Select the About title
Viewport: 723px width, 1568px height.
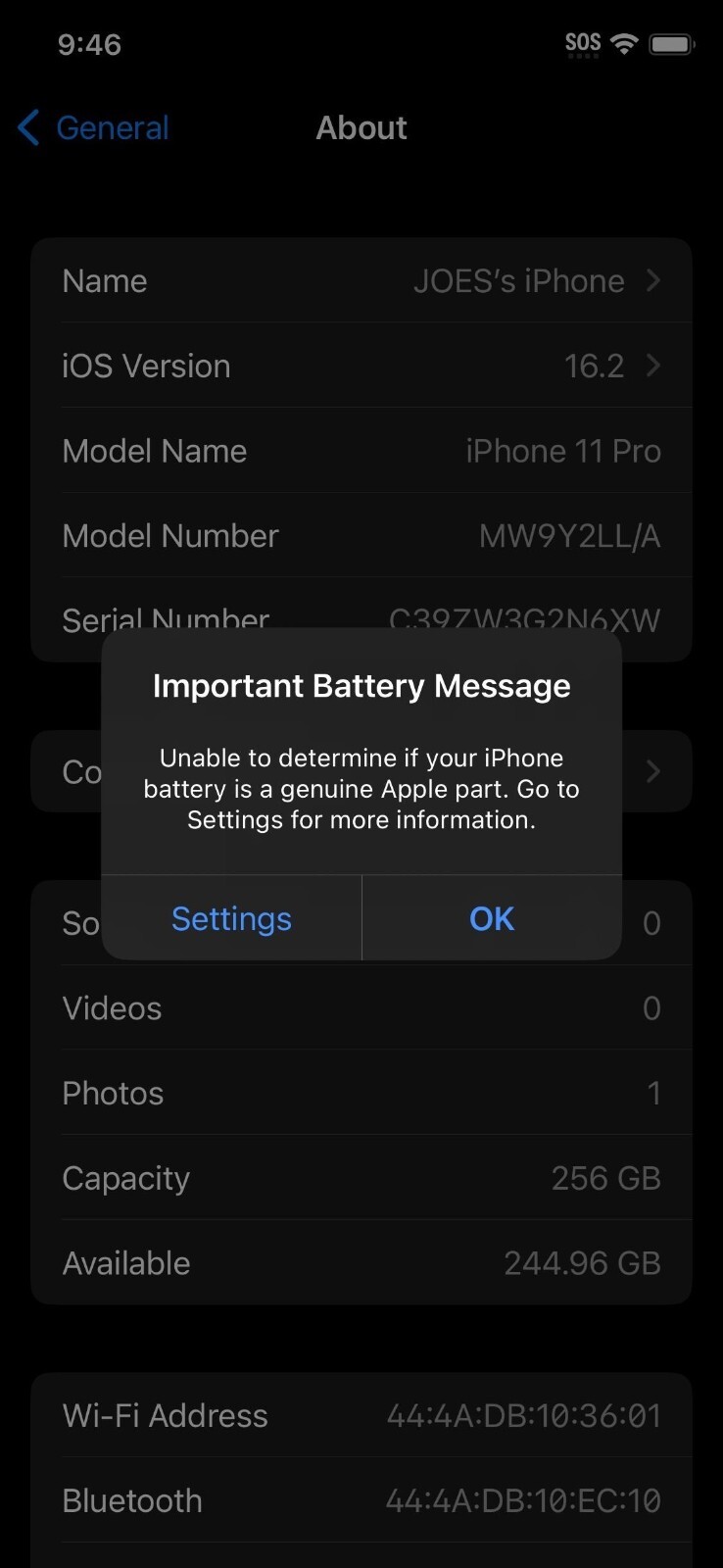pyautogui.click(x=361, y=127)
